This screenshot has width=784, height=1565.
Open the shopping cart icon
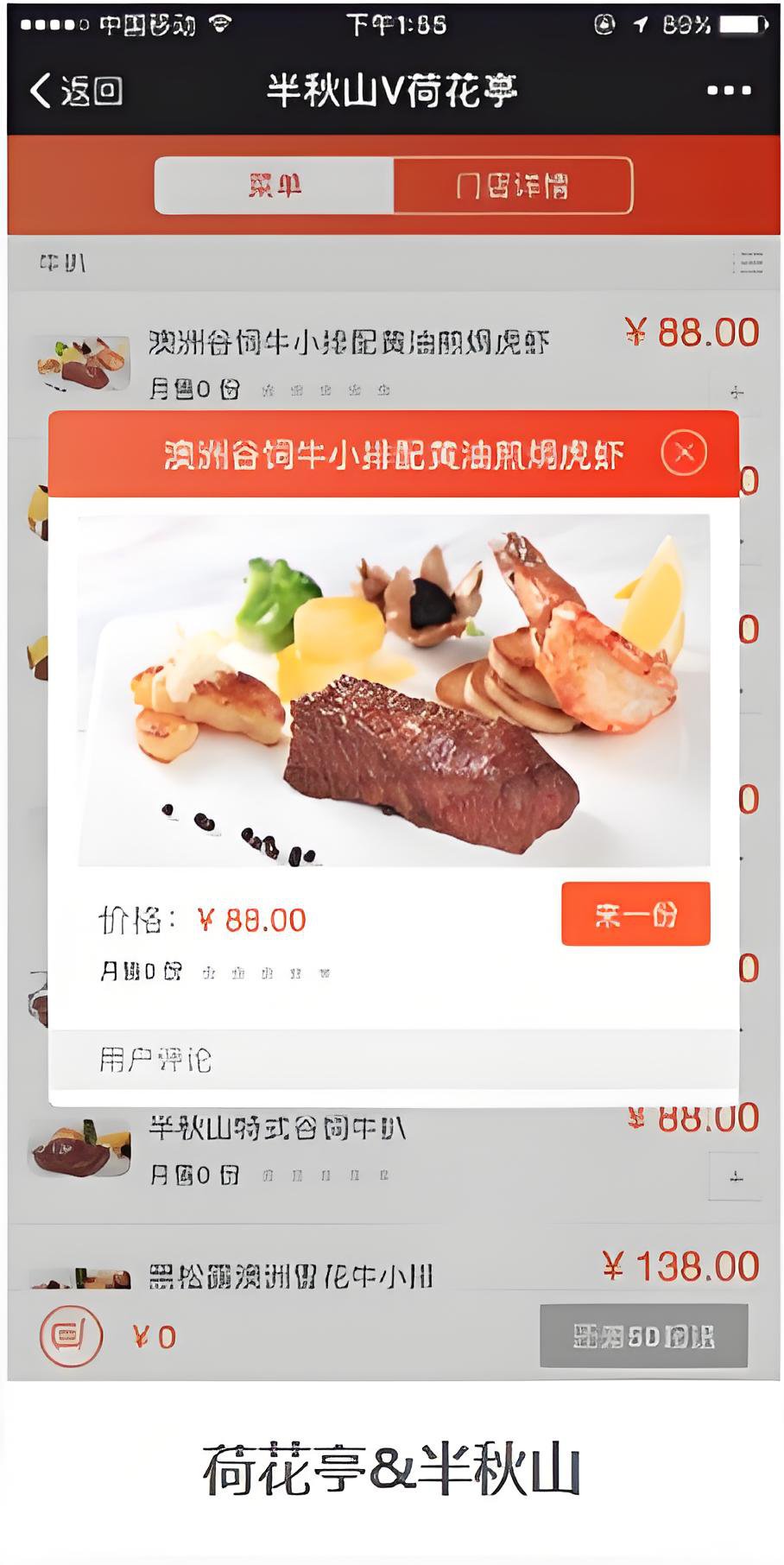71,1335
